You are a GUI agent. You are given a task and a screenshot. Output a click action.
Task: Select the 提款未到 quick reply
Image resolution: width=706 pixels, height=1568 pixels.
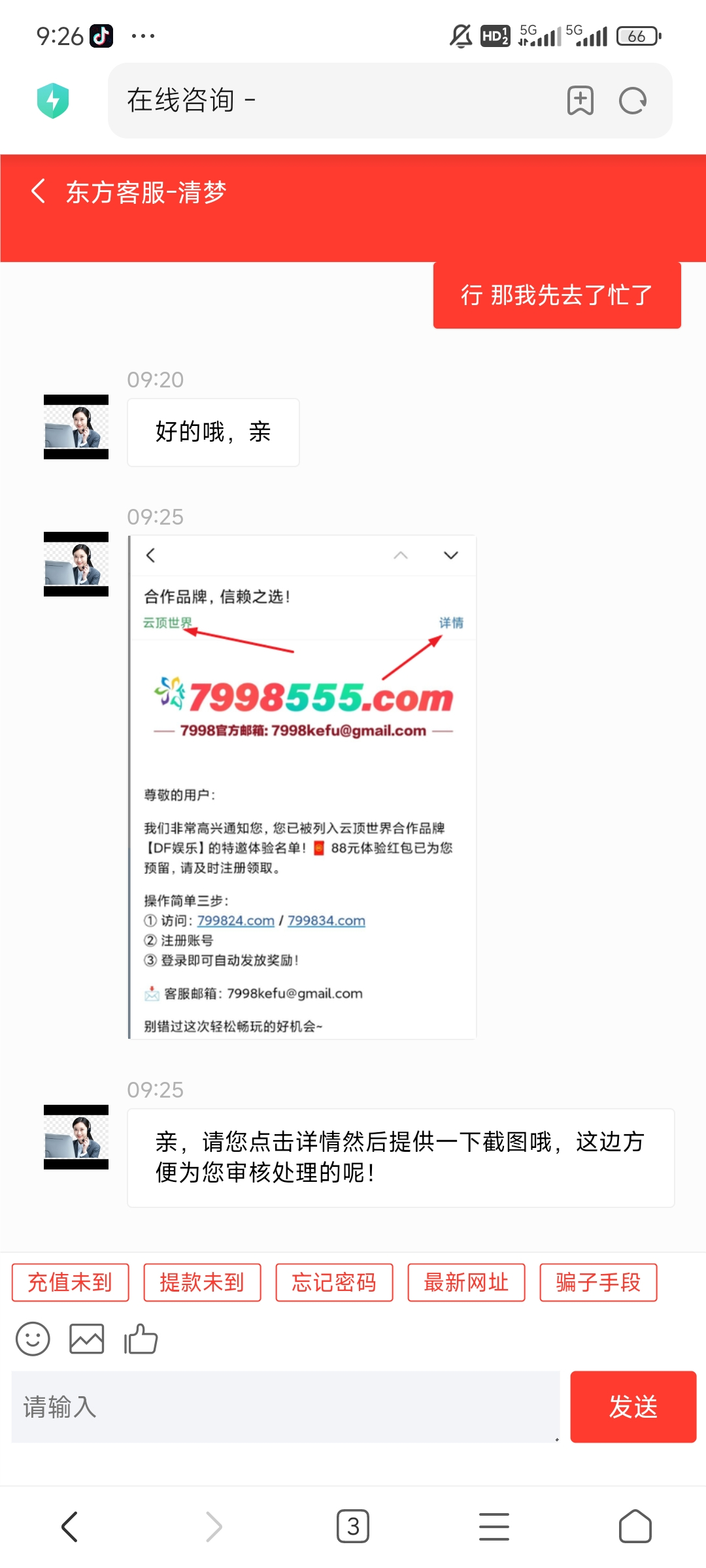pos(202,1282)
